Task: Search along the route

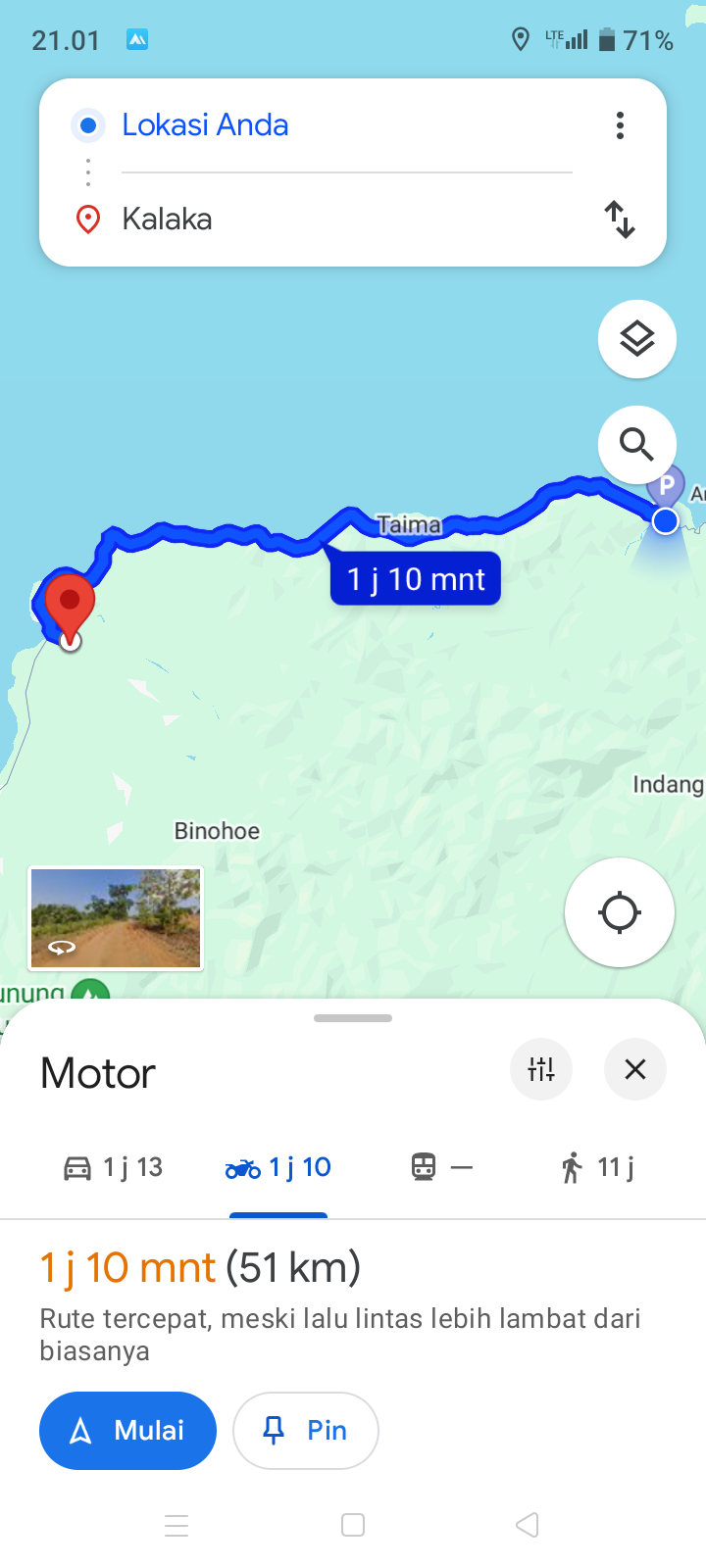Action: [x=637, y=445]
